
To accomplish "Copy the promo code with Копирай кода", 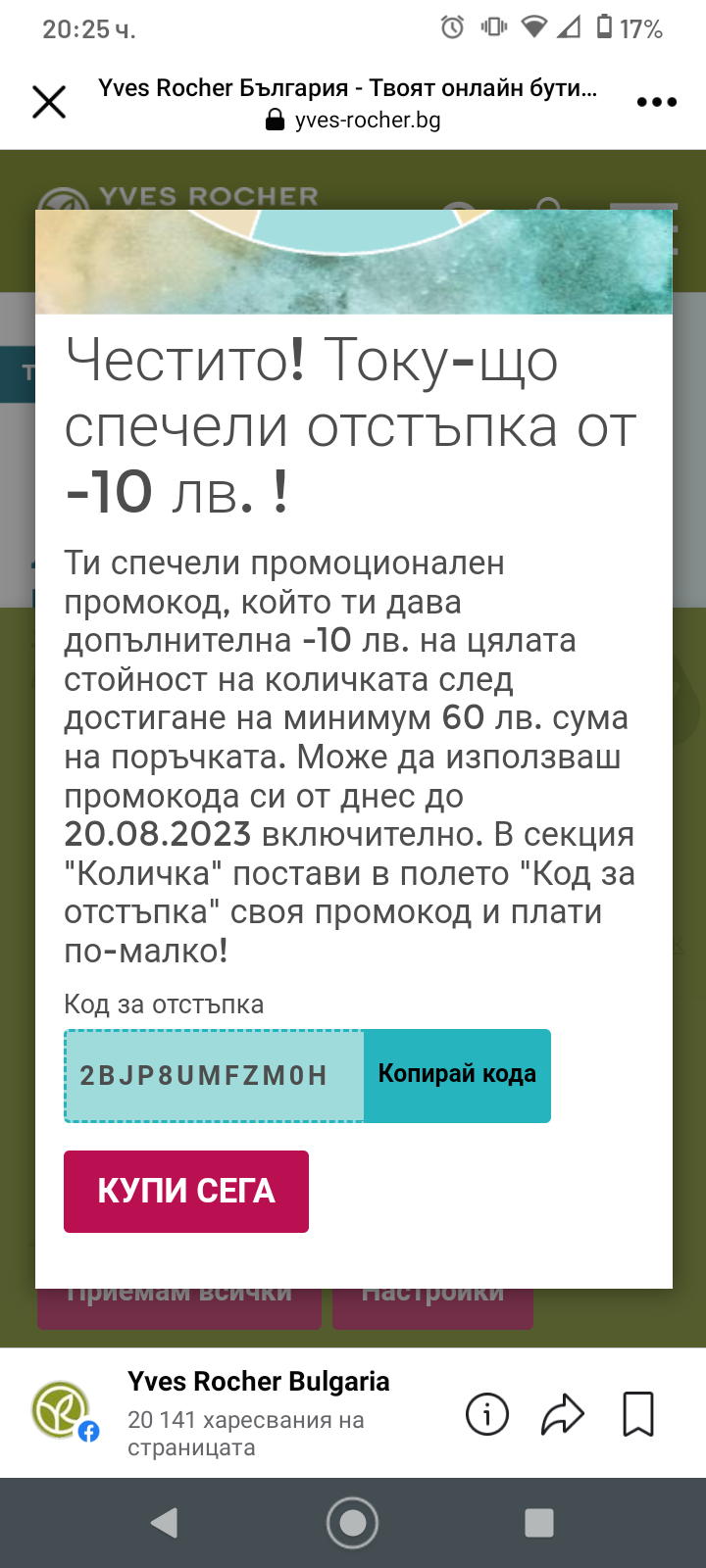I will tap(457, 1075).
